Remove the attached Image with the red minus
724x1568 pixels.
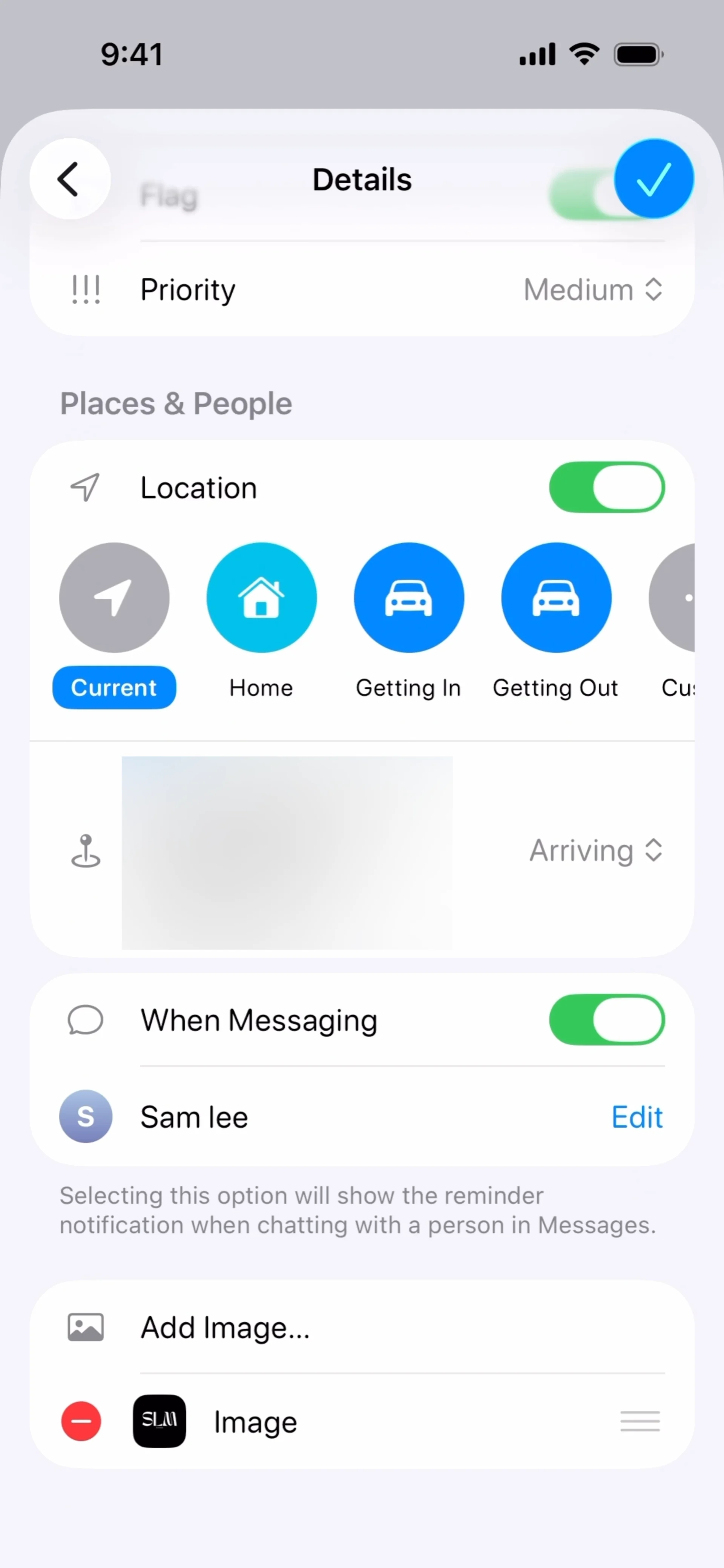coord(81,1421)
